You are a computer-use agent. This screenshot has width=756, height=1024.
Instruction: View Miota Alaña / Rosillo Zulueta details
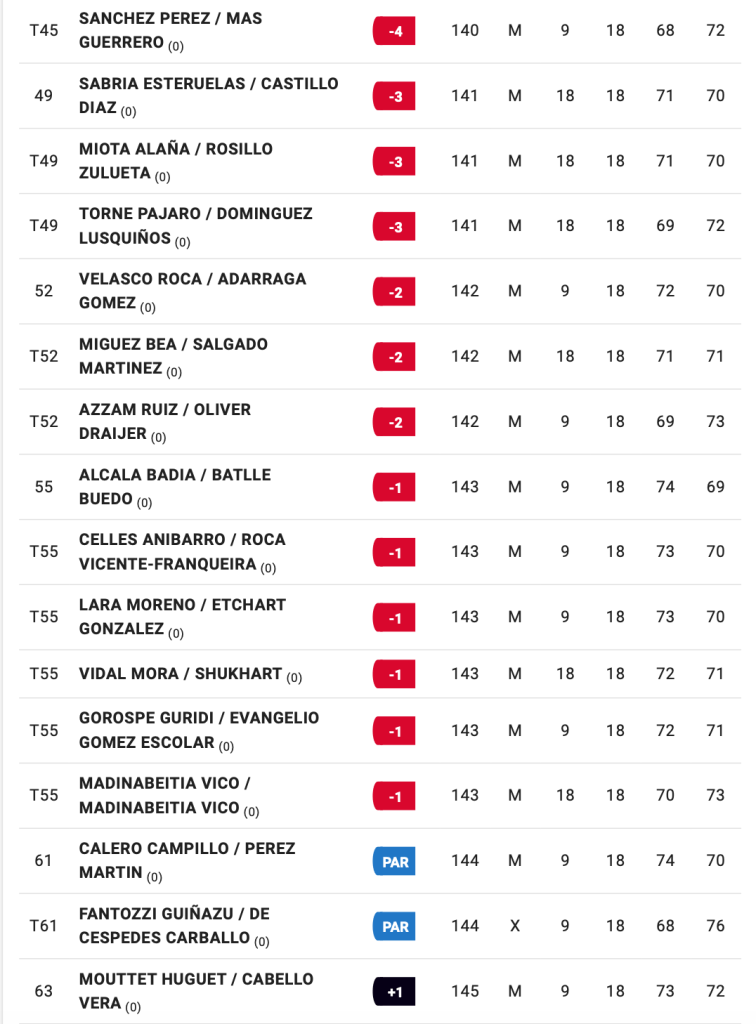pos(175,161)
